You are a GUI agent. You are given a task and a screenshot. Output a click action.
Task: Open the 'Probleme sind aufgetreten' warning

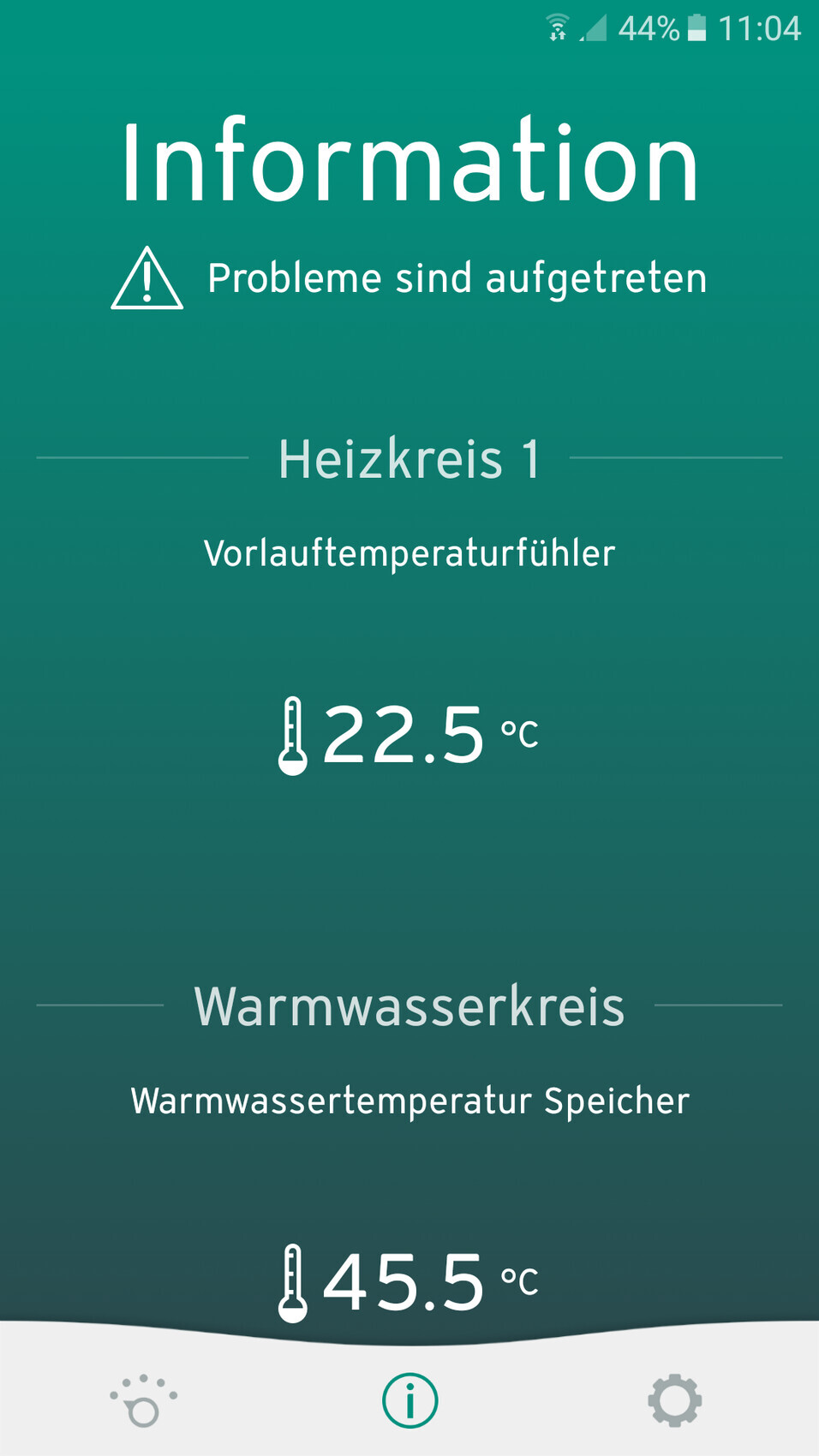[409, 278]
